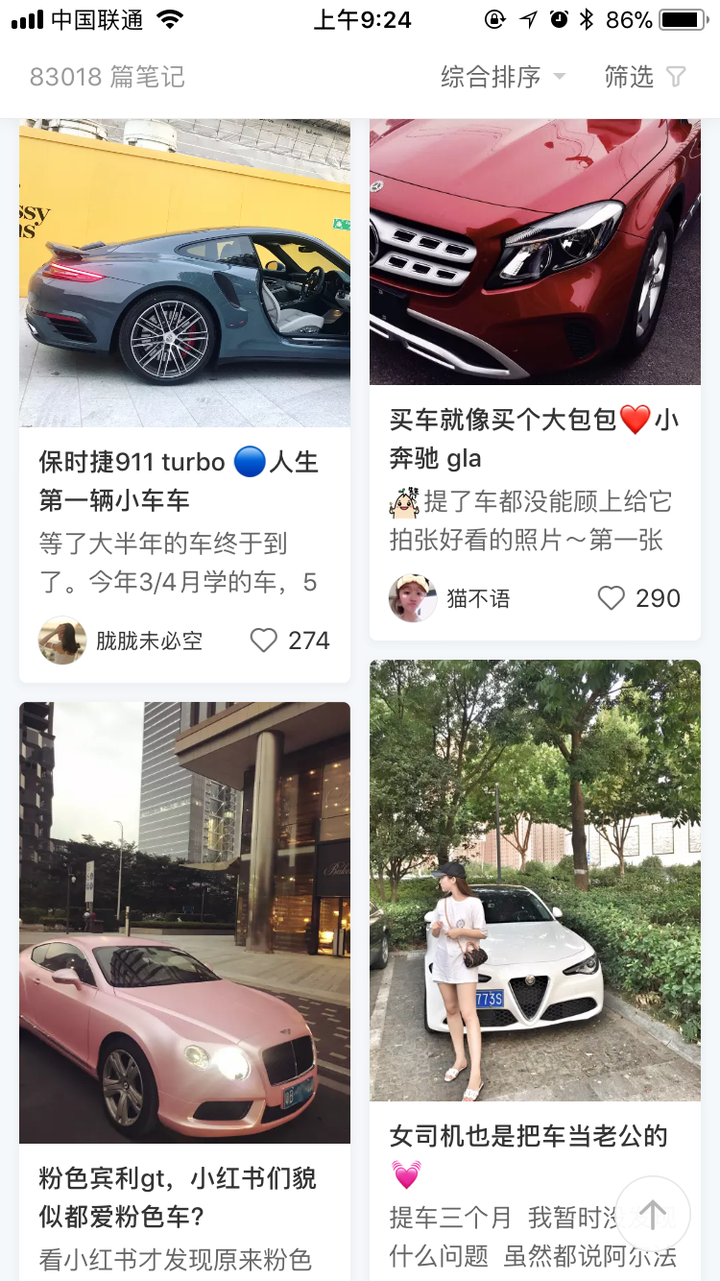The height and width of the screenshot is (1281, 720).
Task: Open 猫不语's profile avatar
Action: [413, 597]
